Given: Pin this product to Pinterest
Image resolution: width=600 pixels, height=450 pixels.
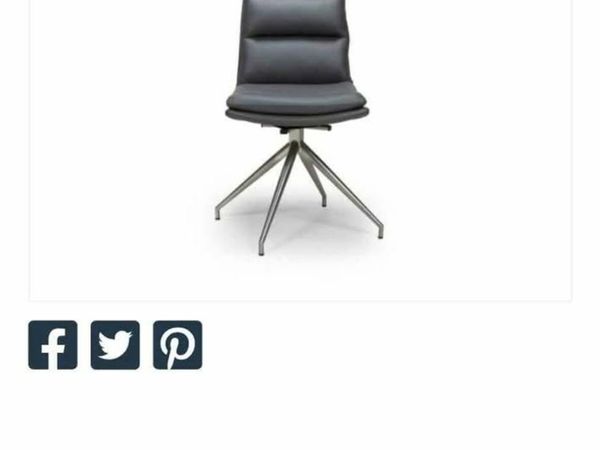Looking at the screenshot, I should (x=177, y=345).
